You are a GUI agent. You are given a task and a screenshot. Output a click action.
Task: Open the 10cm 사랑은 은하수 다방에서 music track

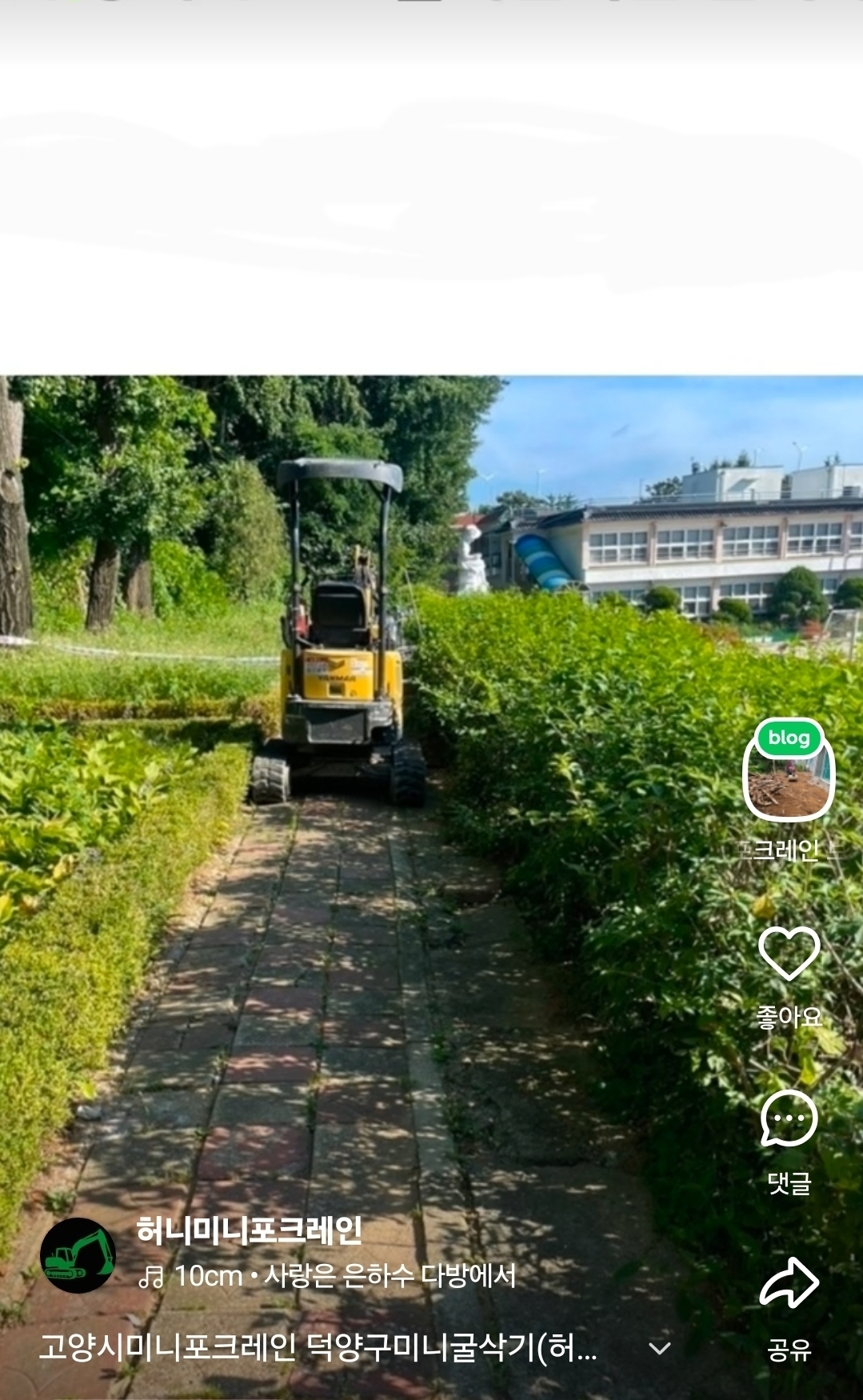click(x=328, y=1275)
